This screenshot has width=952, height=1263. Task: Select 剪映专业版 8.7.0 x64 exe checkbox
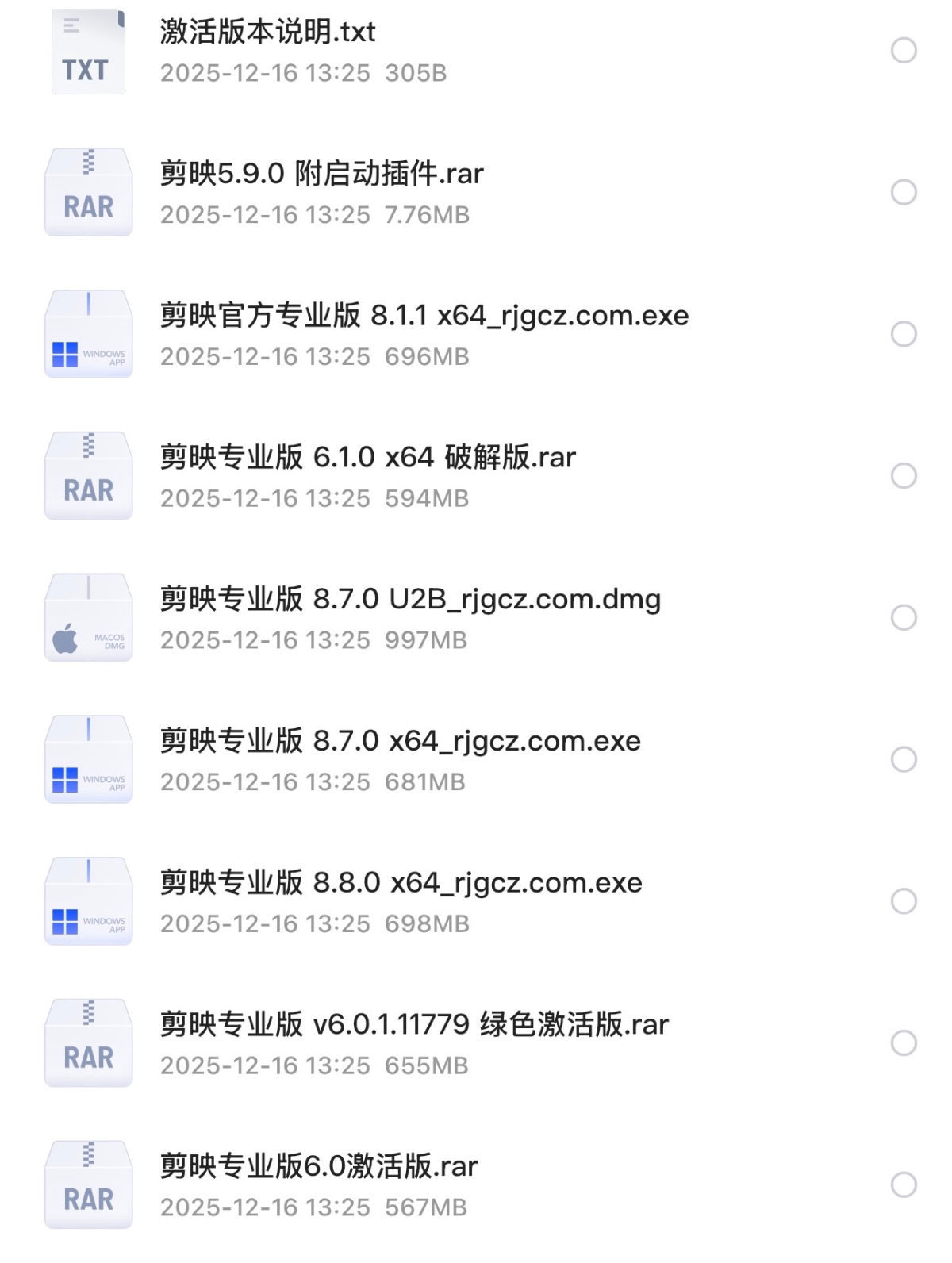[904, 759]
